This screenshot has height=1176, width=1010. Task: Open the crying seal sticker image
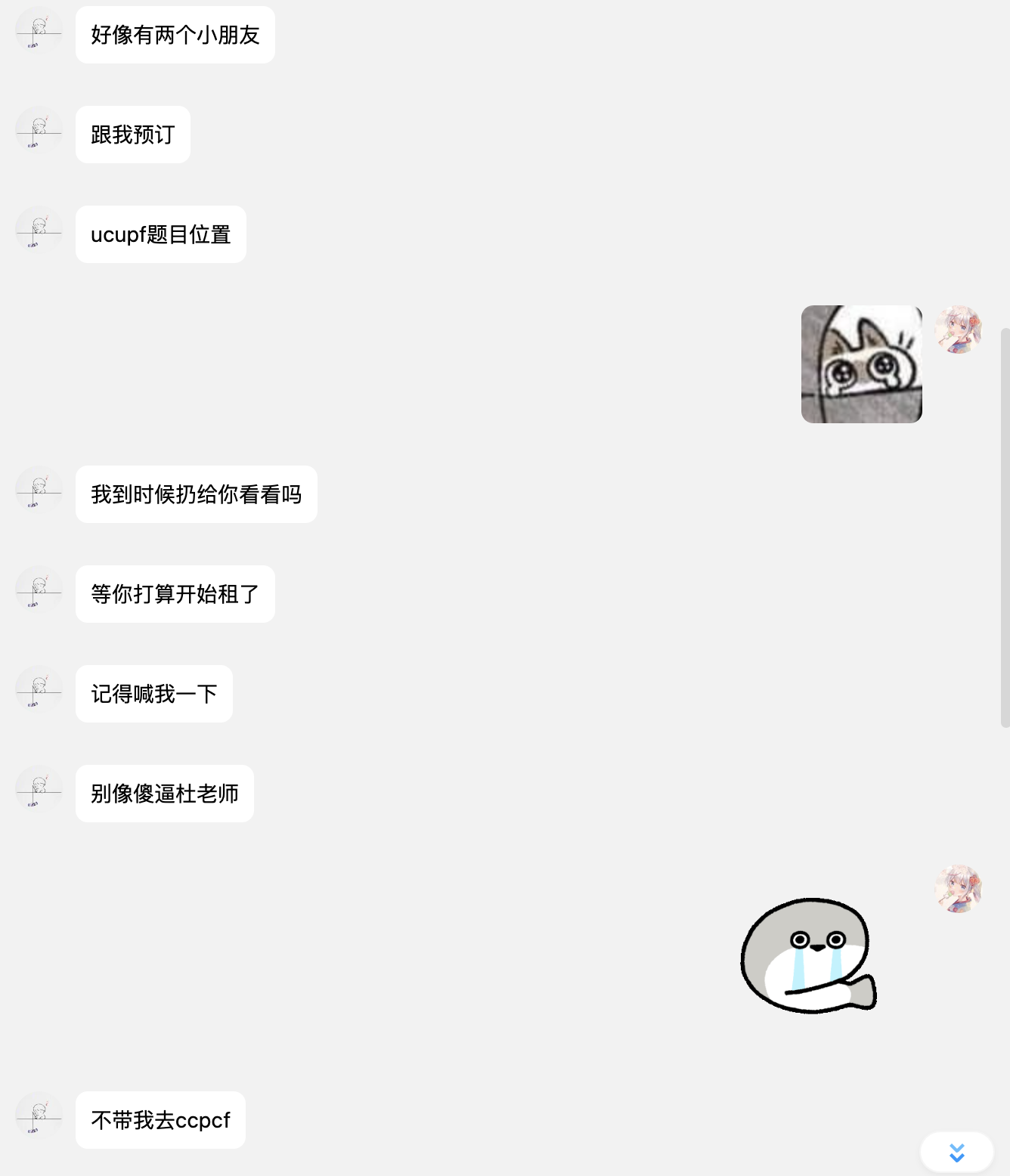click(810, 958)
